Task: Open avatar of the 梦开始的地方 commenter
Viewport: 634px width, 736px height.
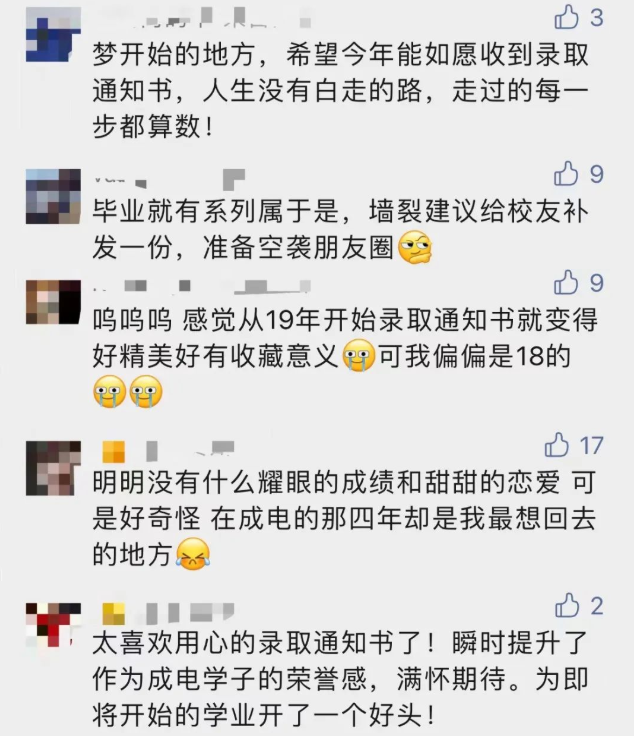Action: click(x=52, y=28)
